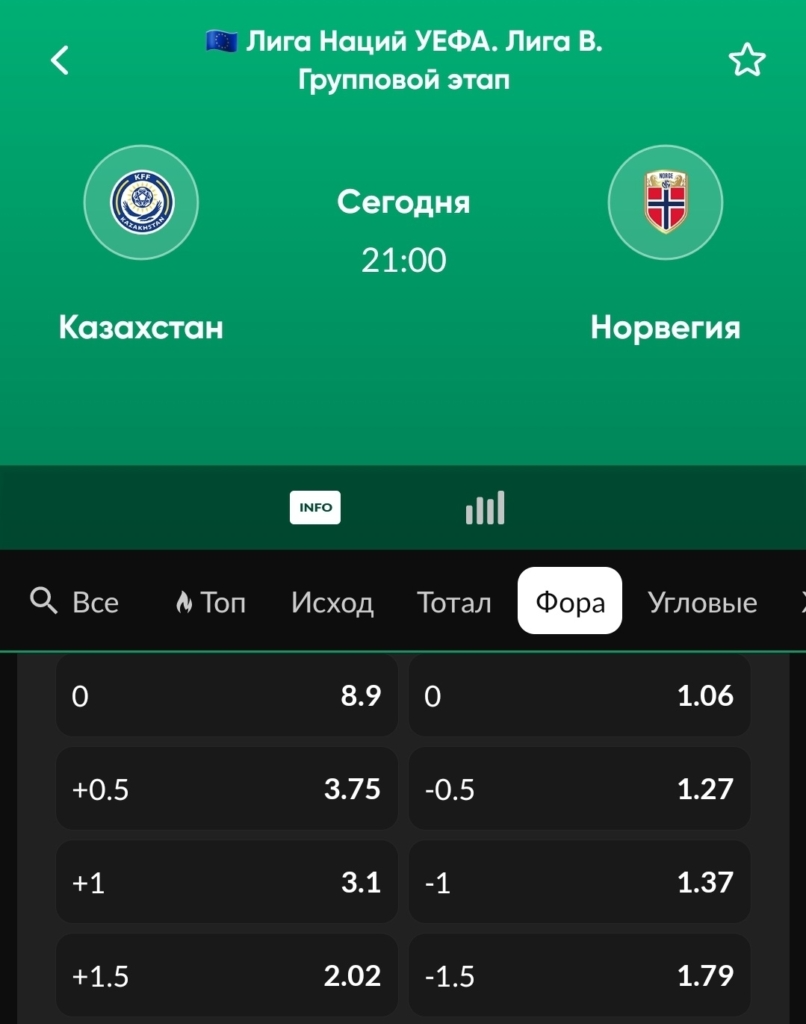Open the INFO match section
Viewport: 806px width, 1024px height.
coord(315,508)
